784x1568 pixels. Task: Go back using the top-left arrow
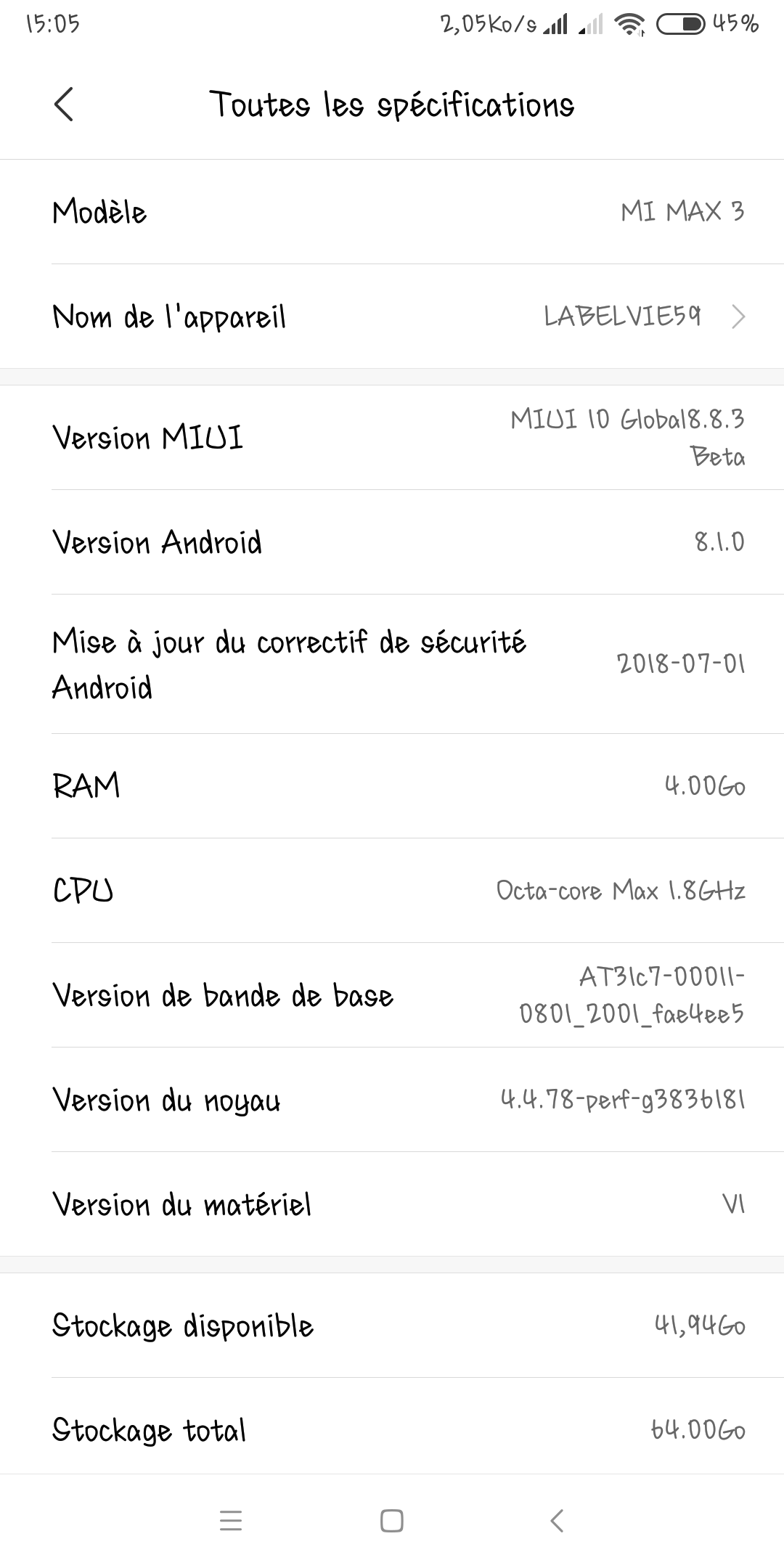[x=64, y=105]
